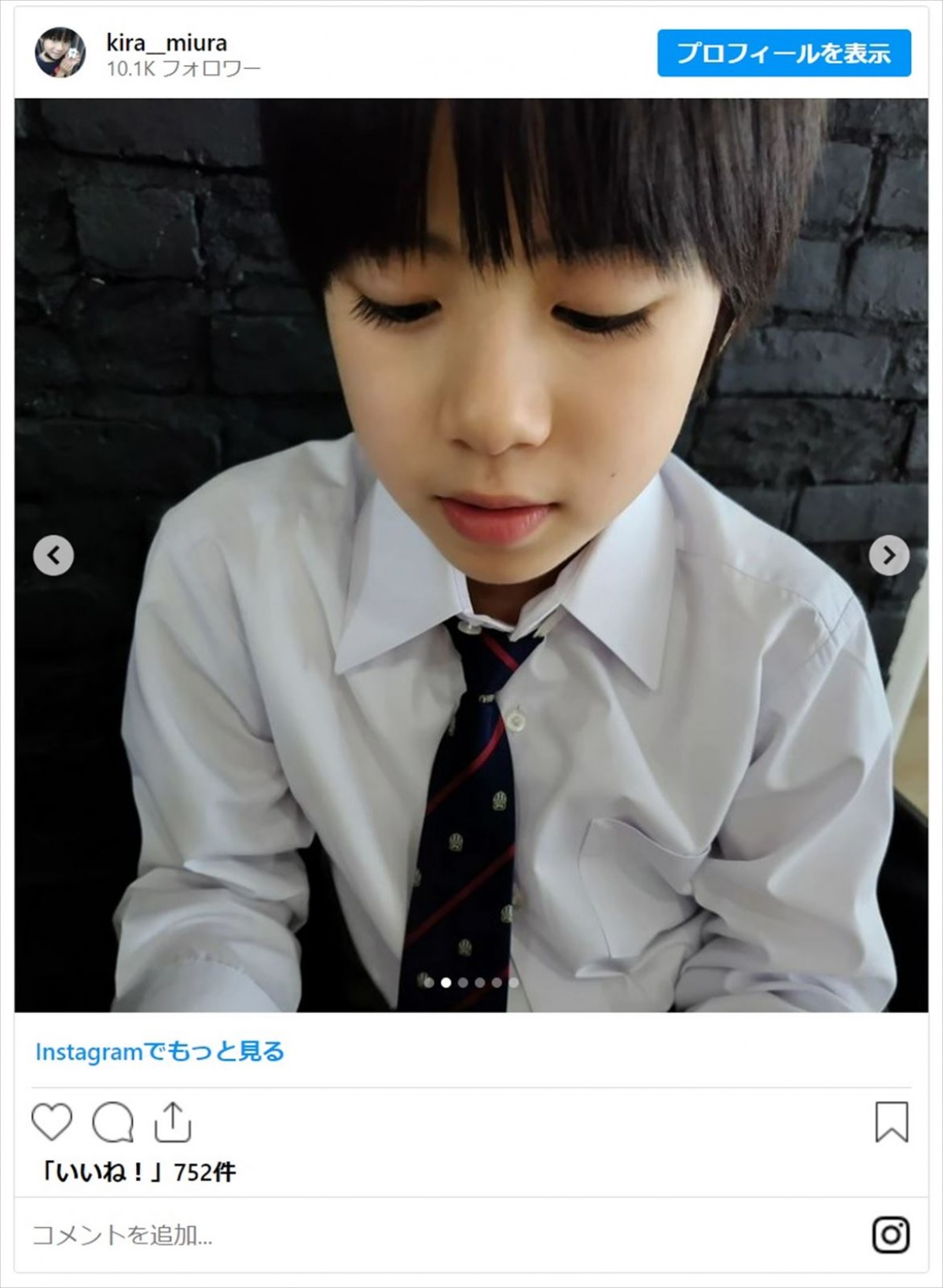The image size is (943, 1288).
Task: Share this post
Action: pyautogui.click(x=173, y=1121)
